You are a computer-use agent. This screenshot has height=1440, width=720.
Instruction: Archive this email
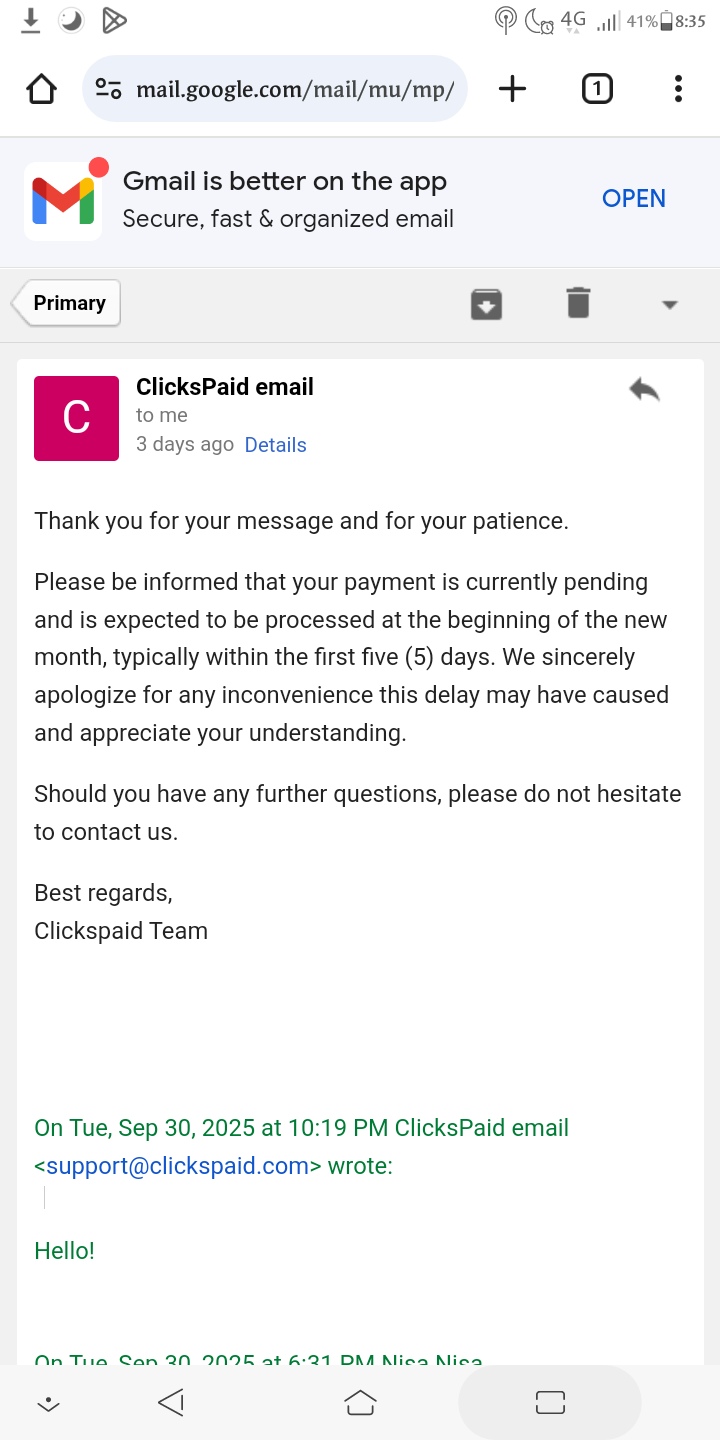click(486, 303)
